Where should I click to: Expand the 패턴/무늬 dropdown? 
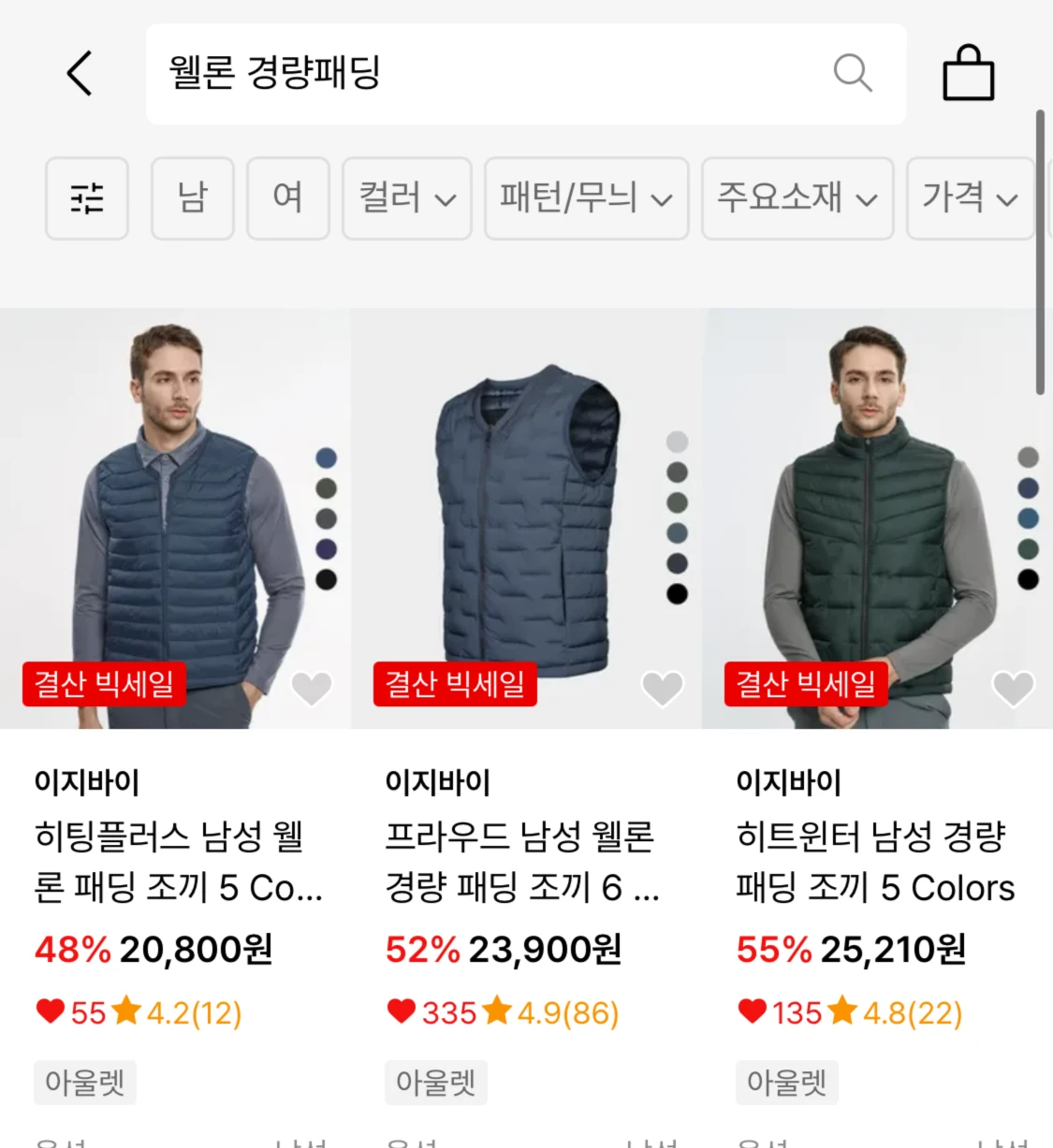tap(586, 198)
